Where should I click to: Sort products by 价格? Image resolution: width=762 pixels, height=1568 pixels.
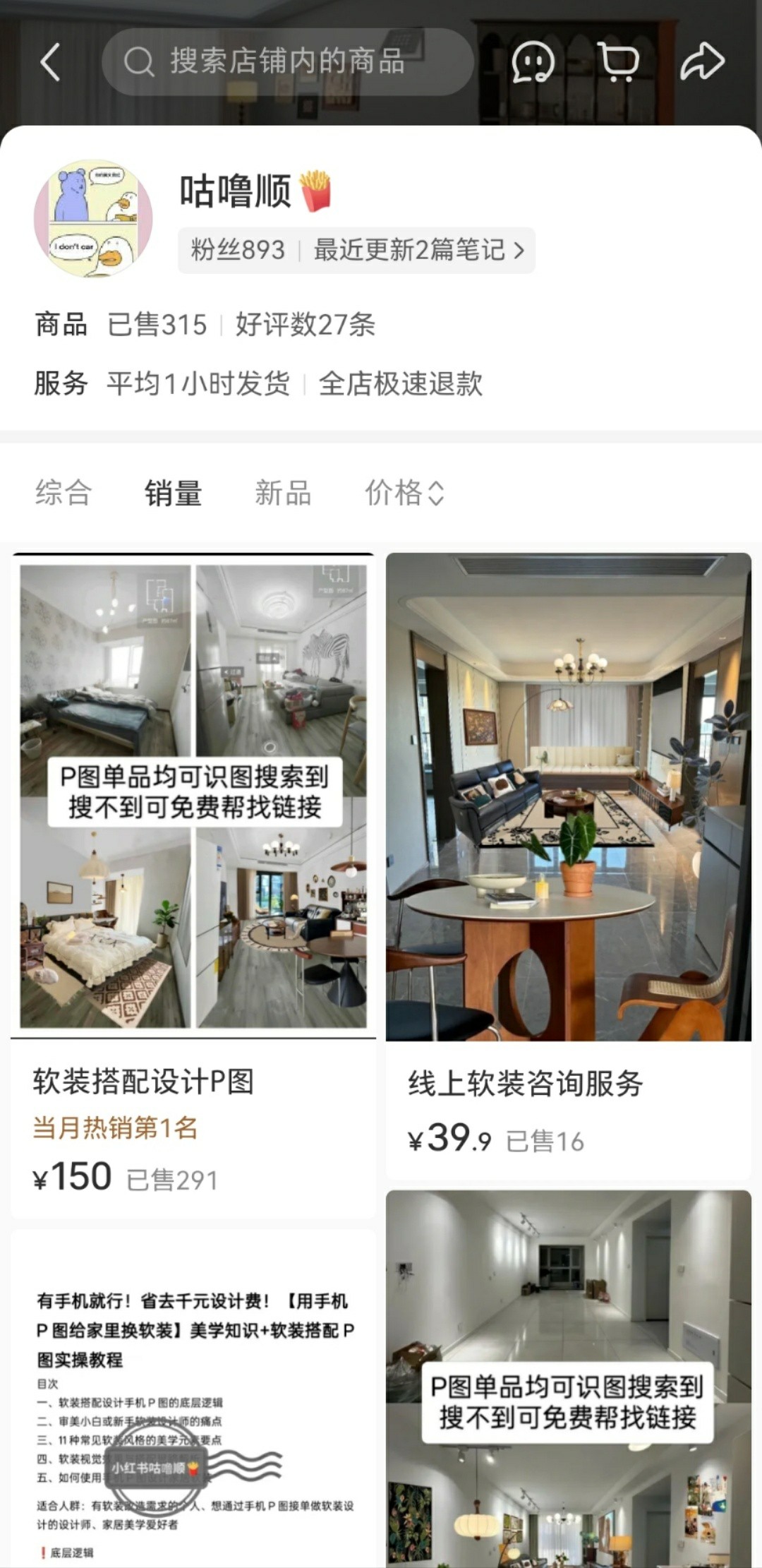click(404, 493)
